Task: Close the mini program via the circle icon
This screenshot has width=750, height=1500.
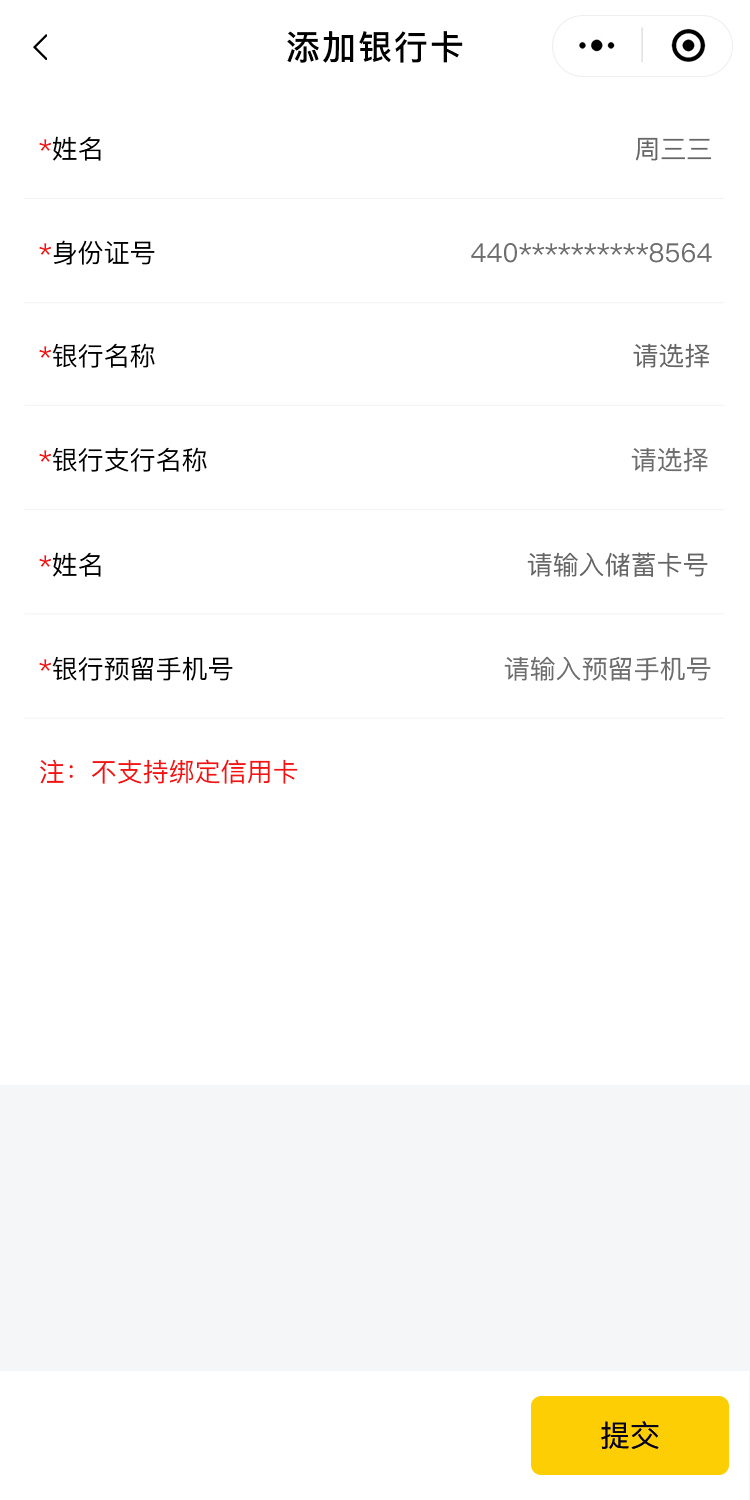Action: pyautogui.click(x=688, y=46)
